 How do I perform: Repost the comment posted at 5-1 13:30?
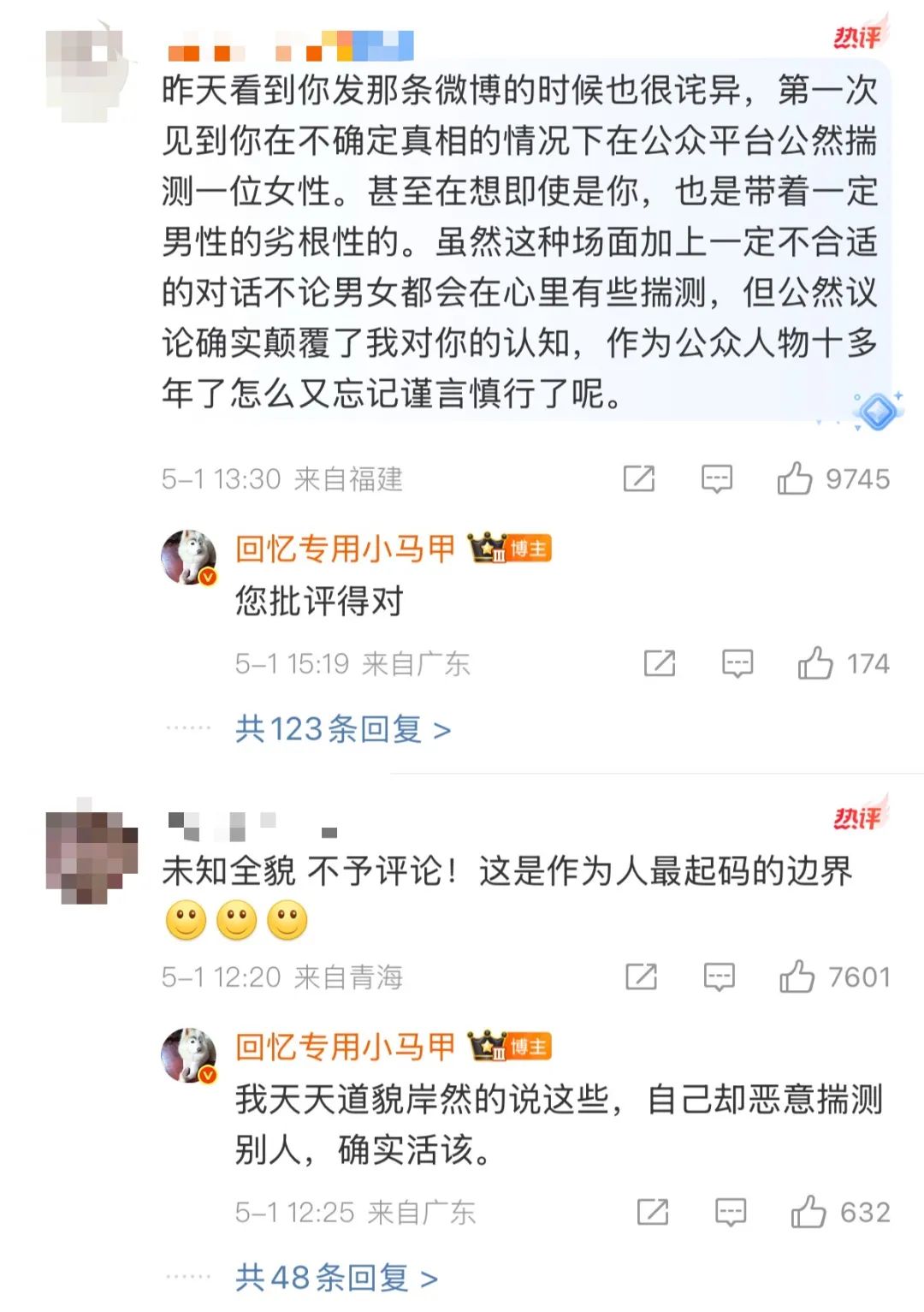tap(639, 478)
